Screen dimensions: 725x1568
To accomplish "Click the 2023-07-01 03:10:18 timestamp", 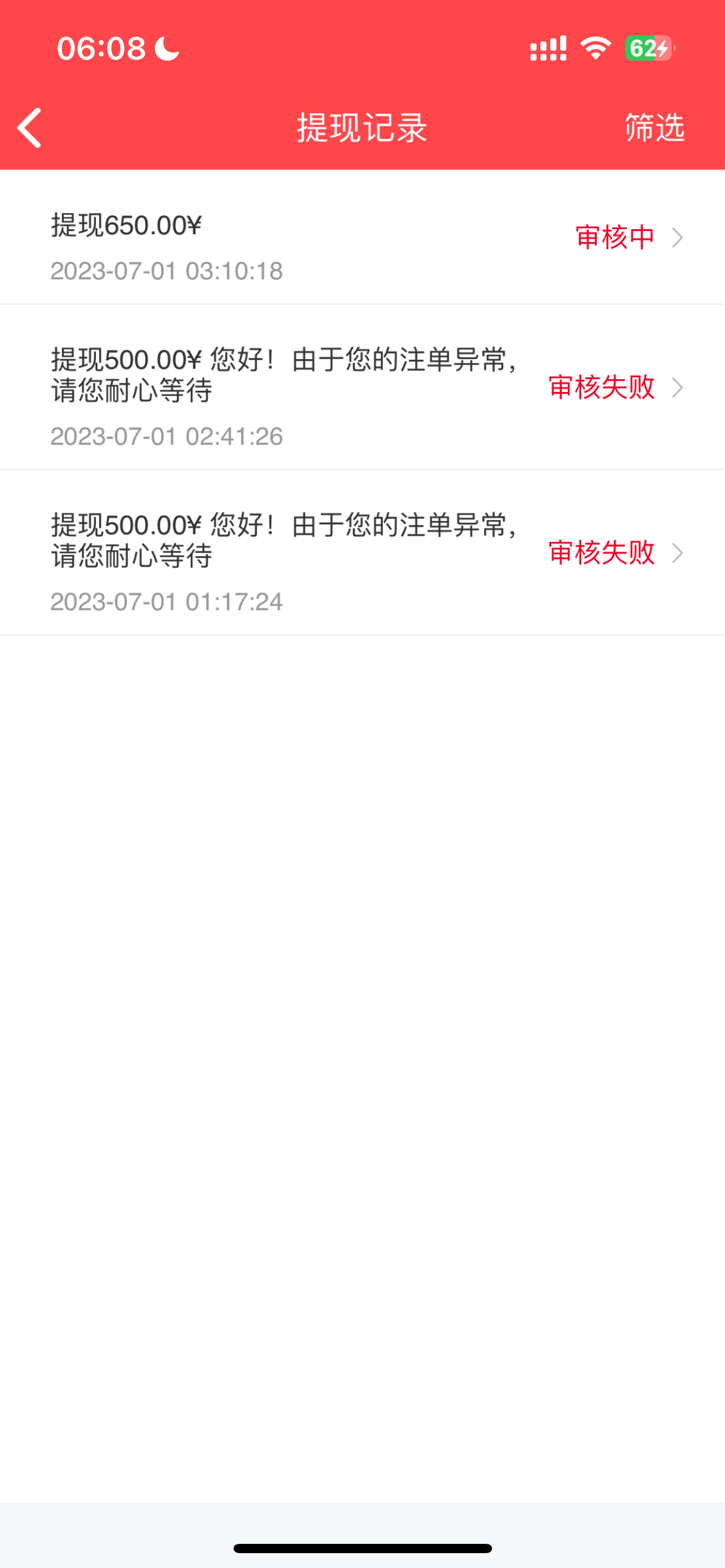I will coord(167,271).
